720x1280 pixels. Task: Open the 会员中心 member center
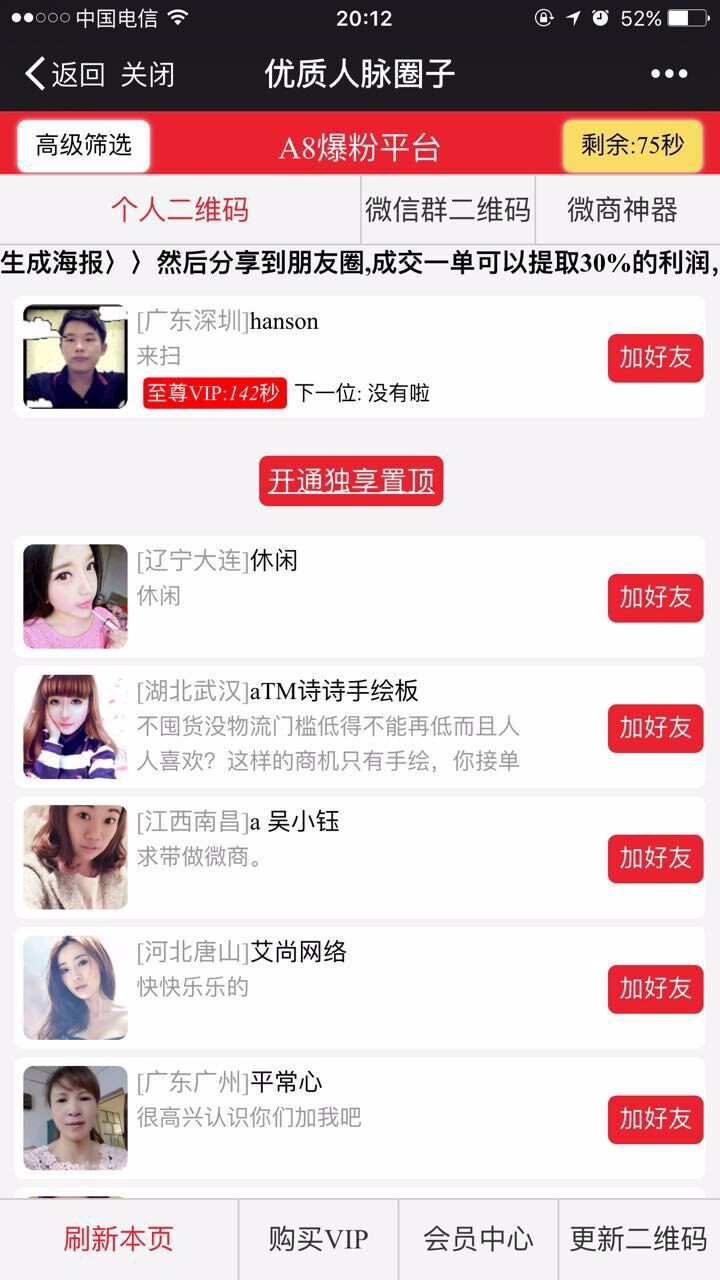480,1238
